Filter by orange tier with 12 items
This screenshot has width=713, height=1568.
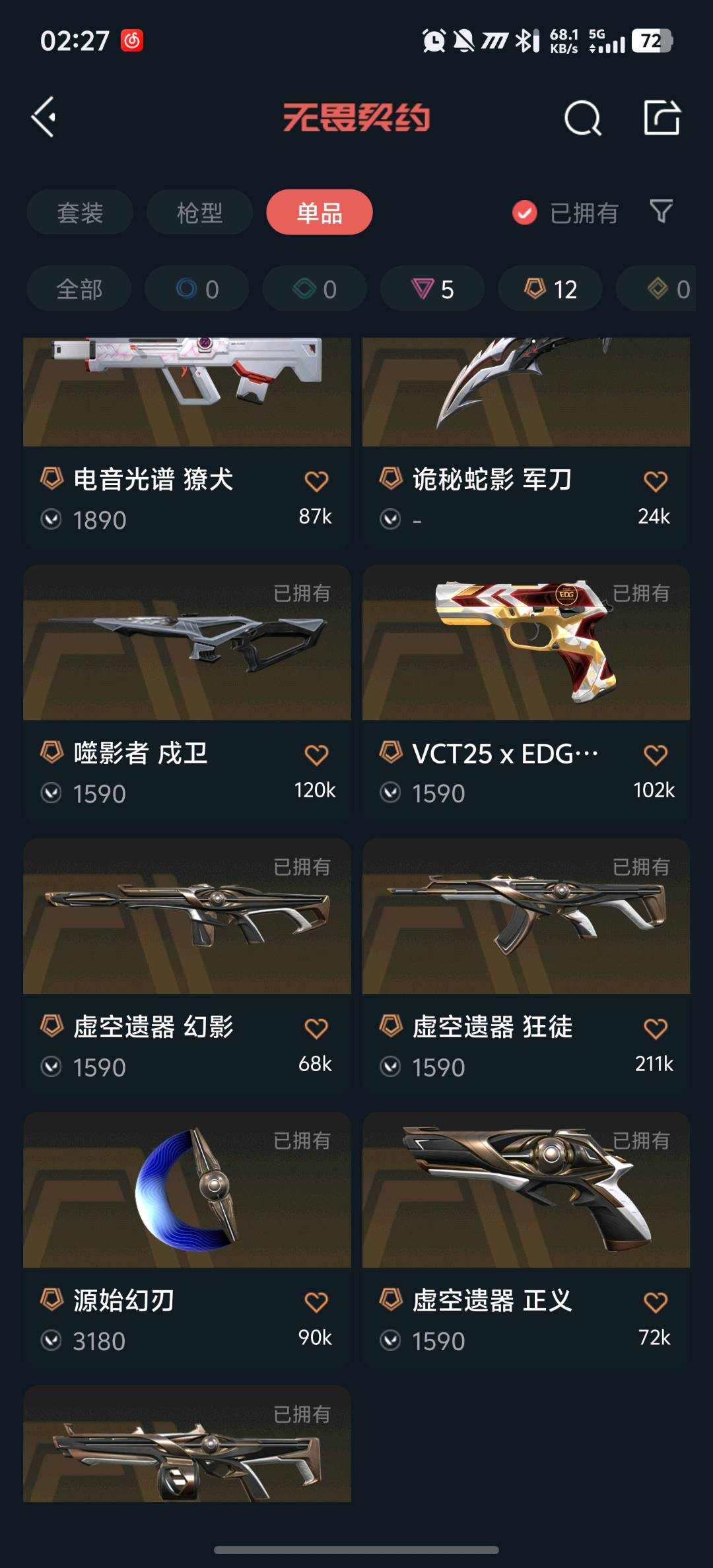point(550,289)
